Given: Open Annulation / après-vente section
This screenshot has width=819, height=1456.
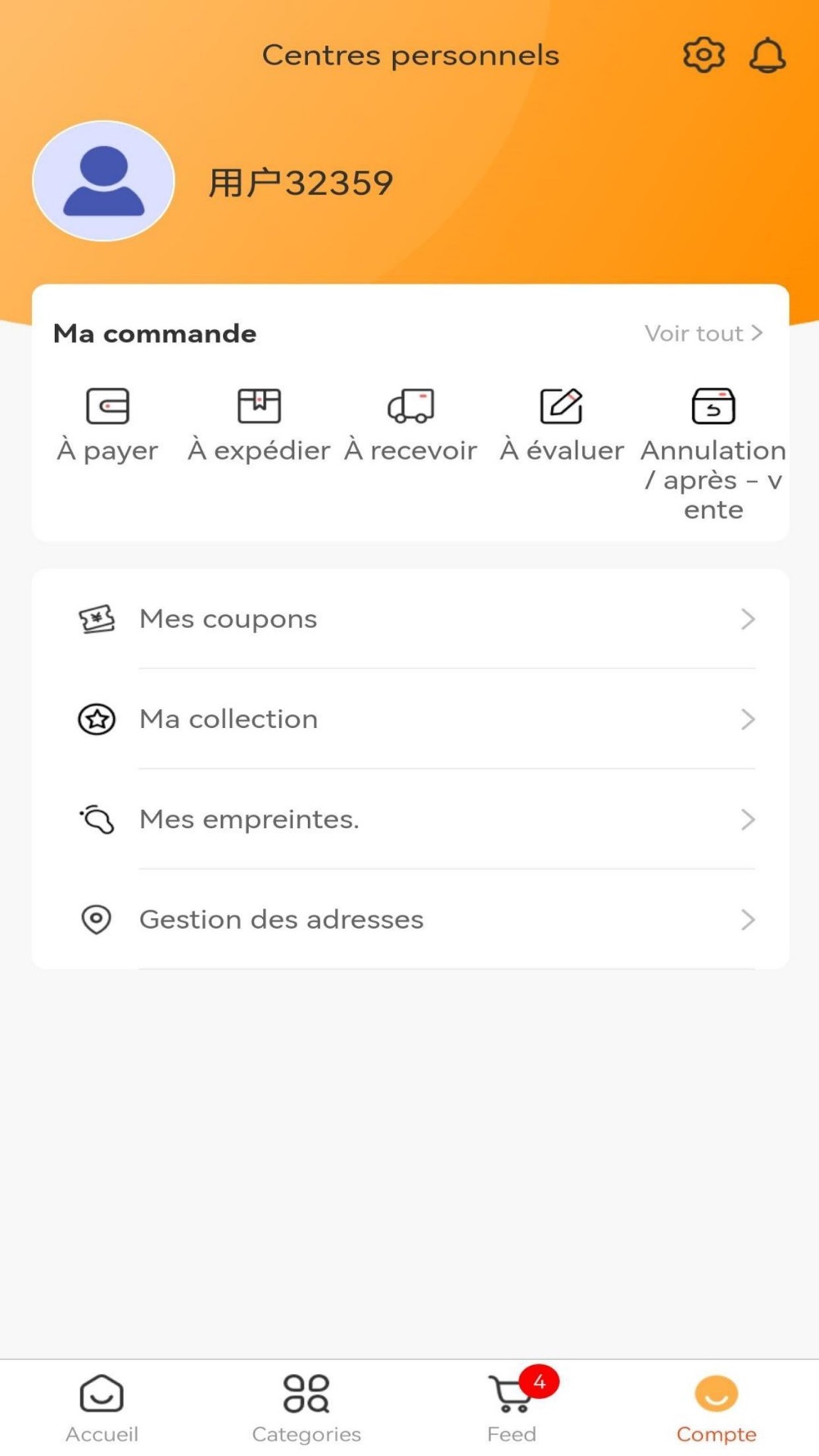Looking at the screenshot, I should (x=713, y=454).
